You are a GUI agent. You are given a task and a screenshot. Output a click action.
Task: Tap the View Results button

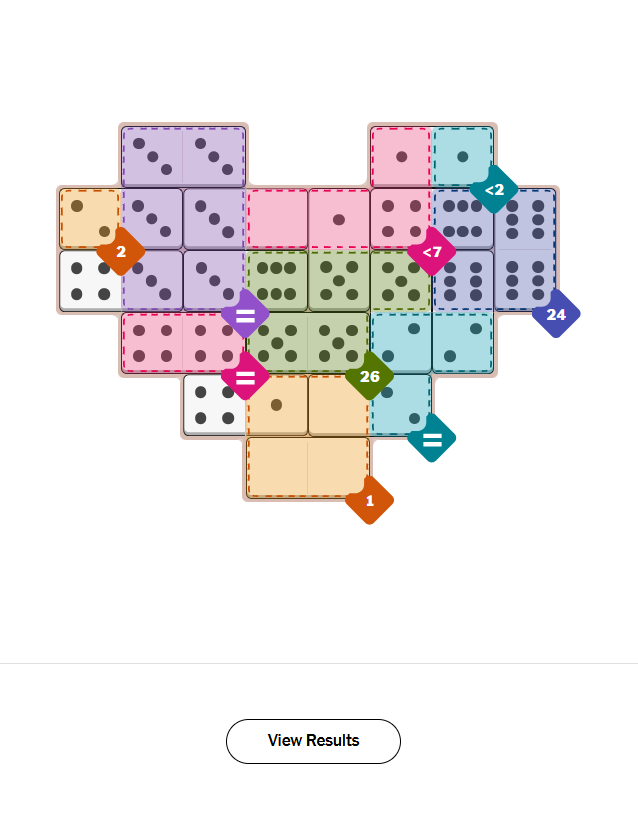click(313, 741)
